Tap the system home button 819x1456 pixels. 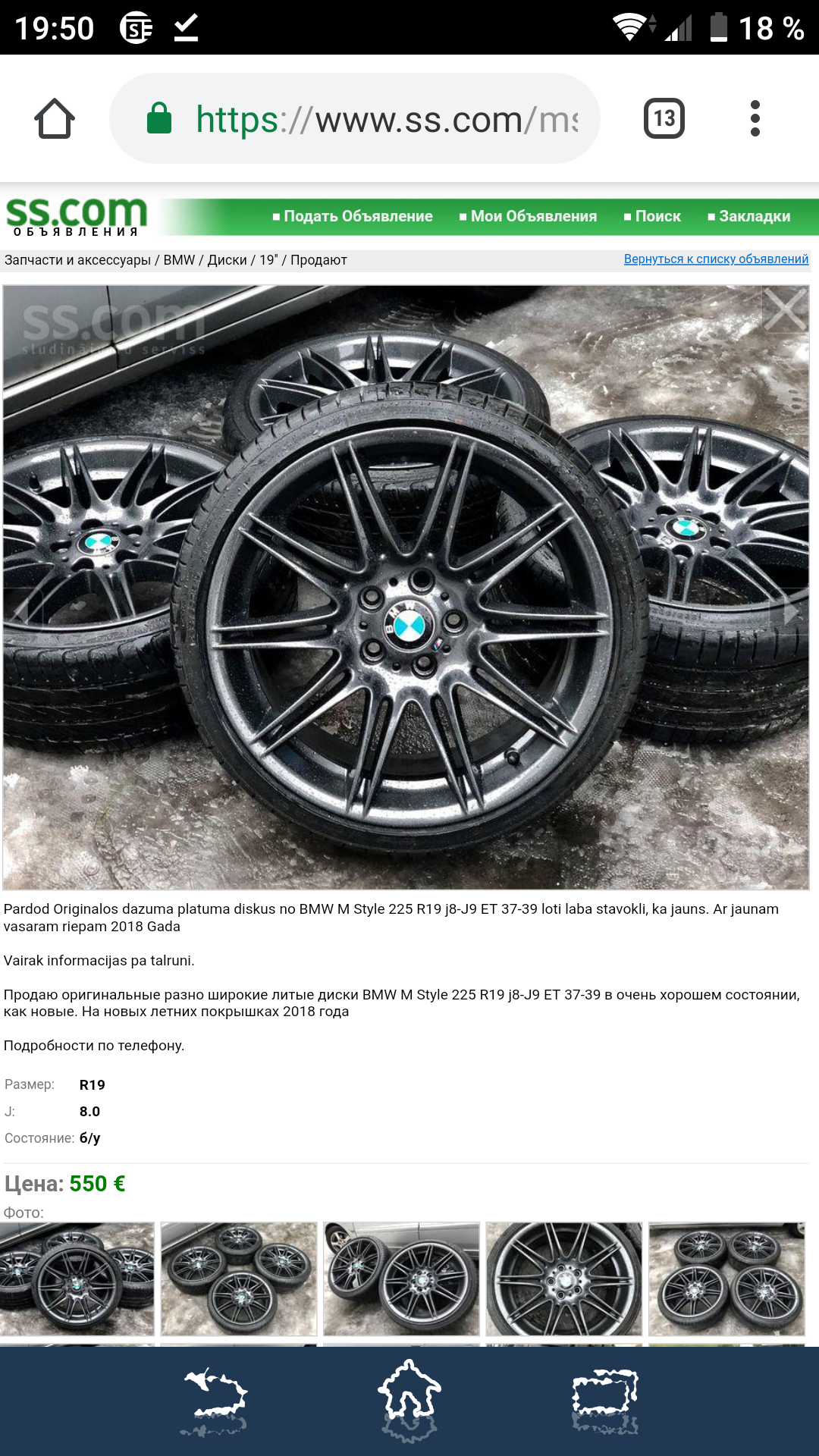click(x=409, y=1401)
